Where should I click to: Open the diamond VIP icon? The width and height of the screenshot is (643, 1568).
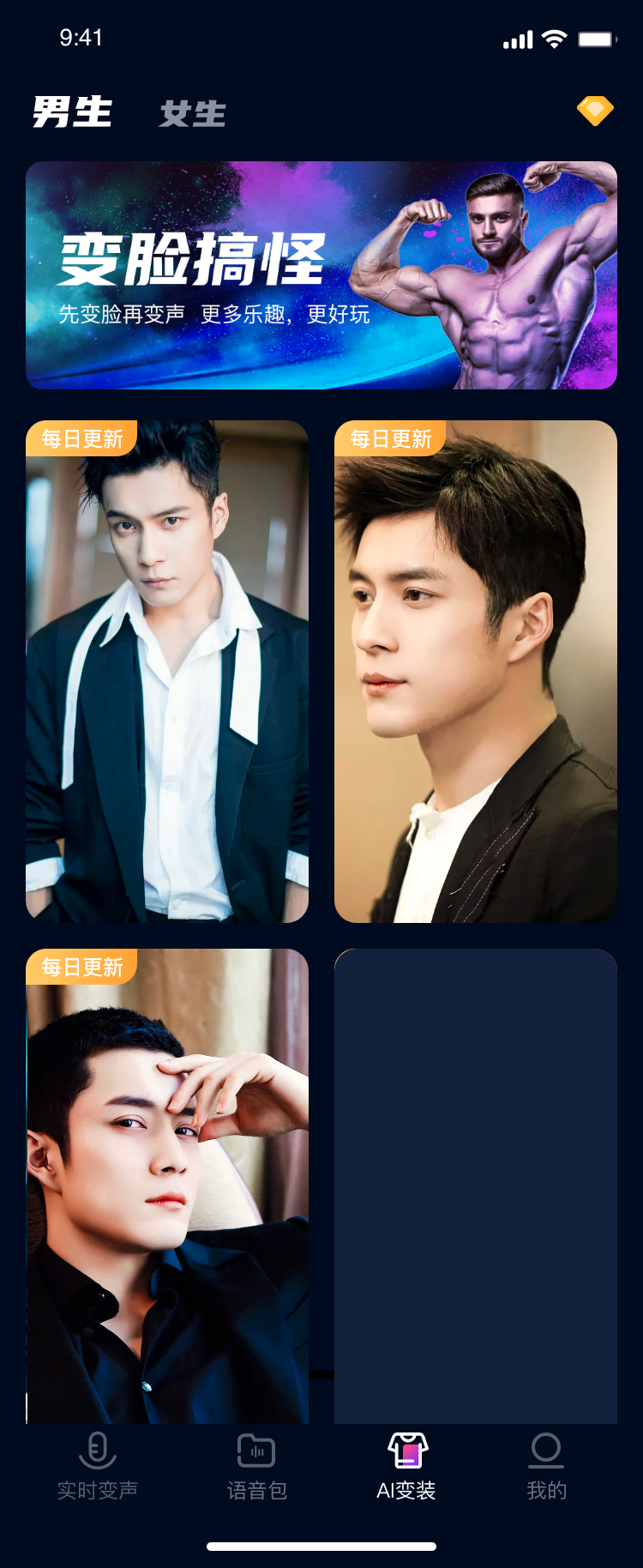[x=594, y=111]
